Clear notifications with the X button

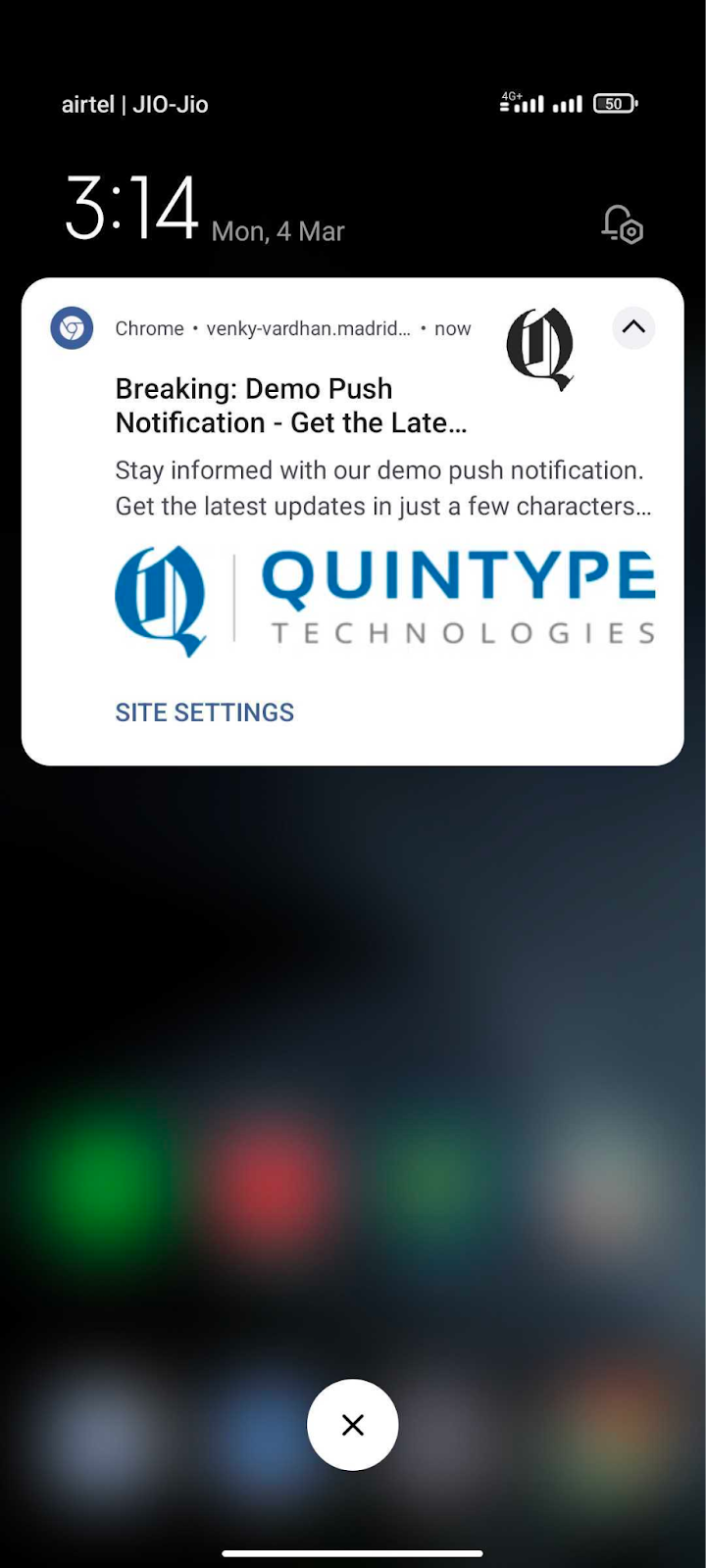pos(352,1424)
